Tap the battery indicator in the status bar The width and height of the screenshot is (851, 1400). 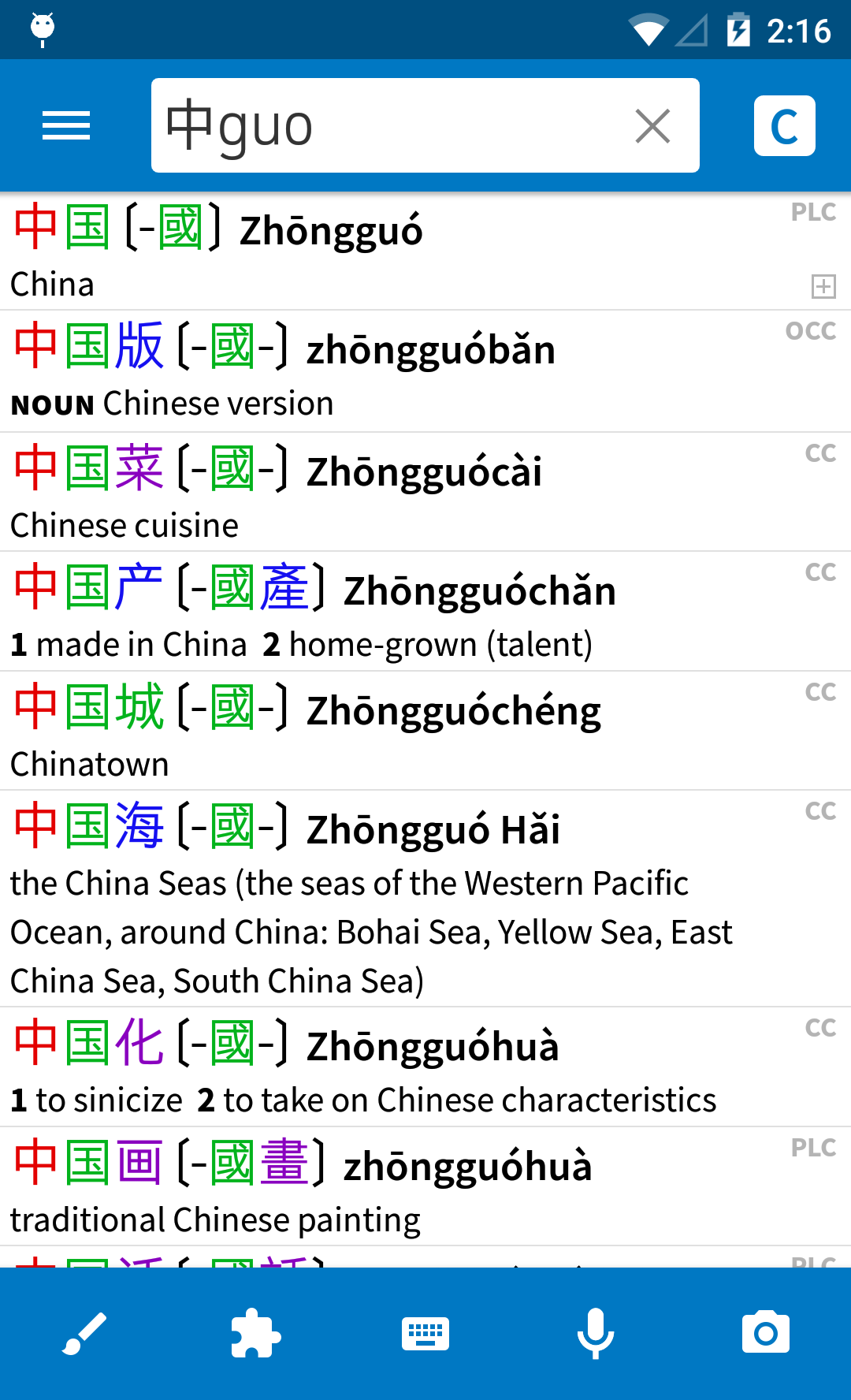coord(739,29)
